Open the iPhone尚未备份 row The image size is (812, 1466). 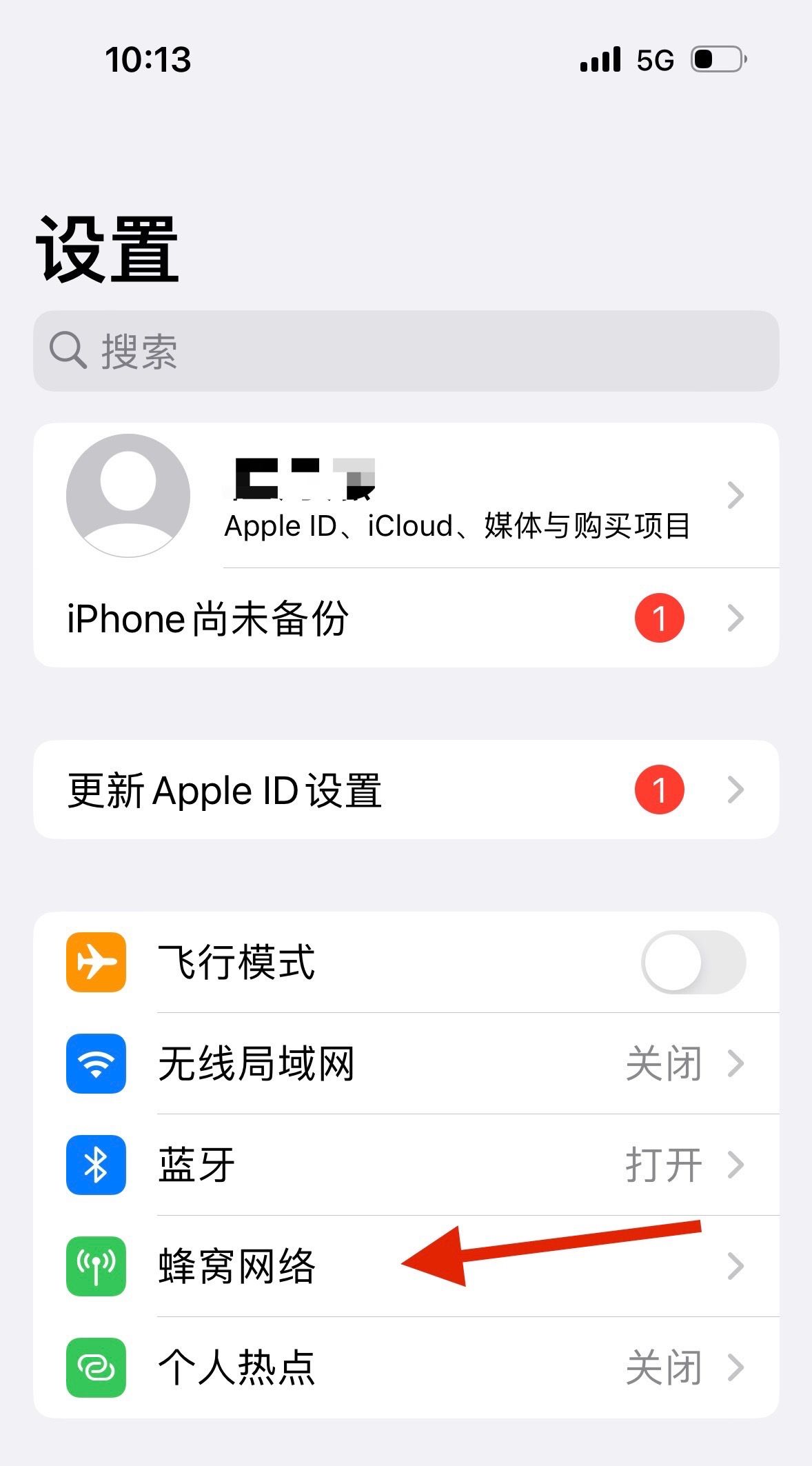tap(405, 618)
